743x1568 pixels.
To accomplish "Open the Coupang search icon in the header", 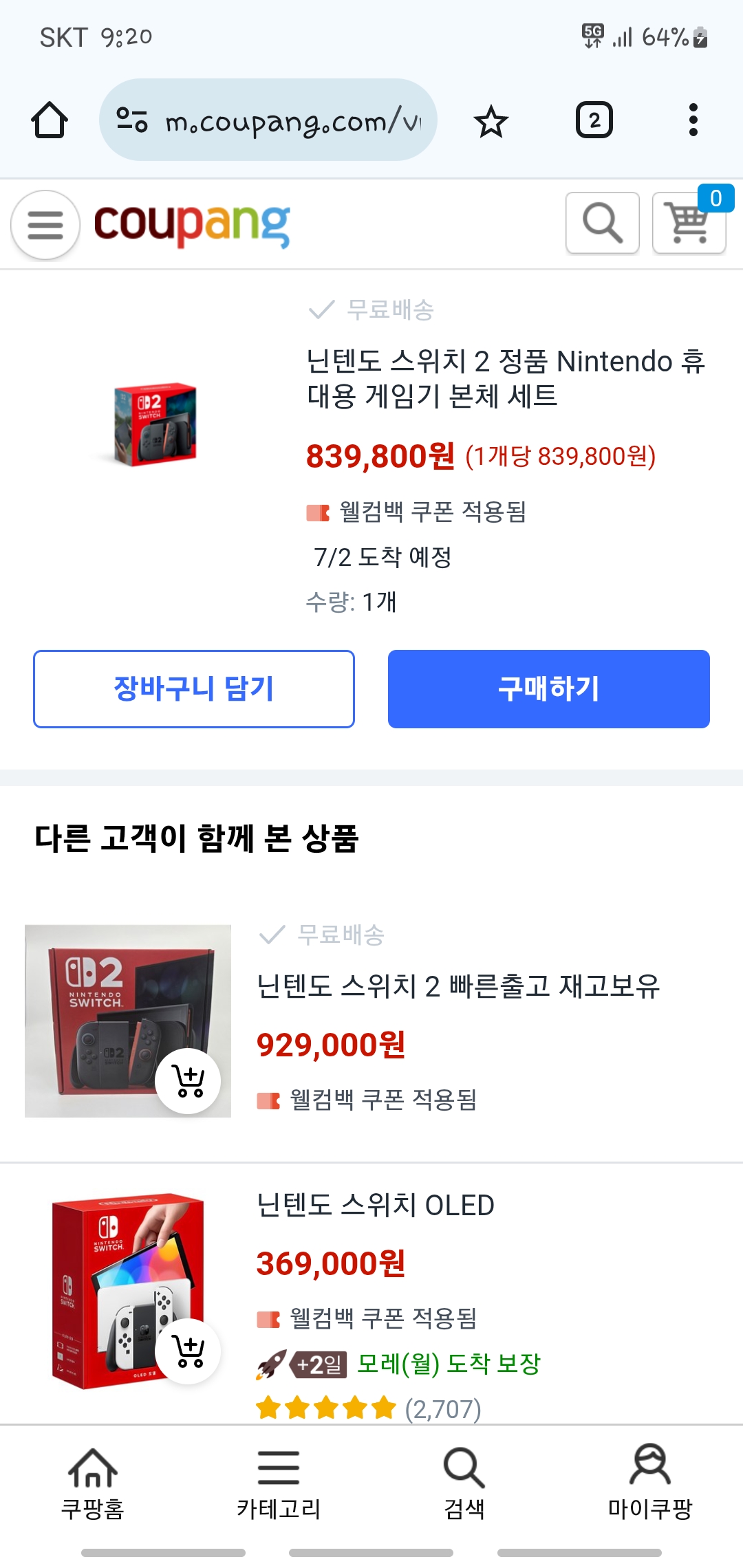I will coord(603,223).
